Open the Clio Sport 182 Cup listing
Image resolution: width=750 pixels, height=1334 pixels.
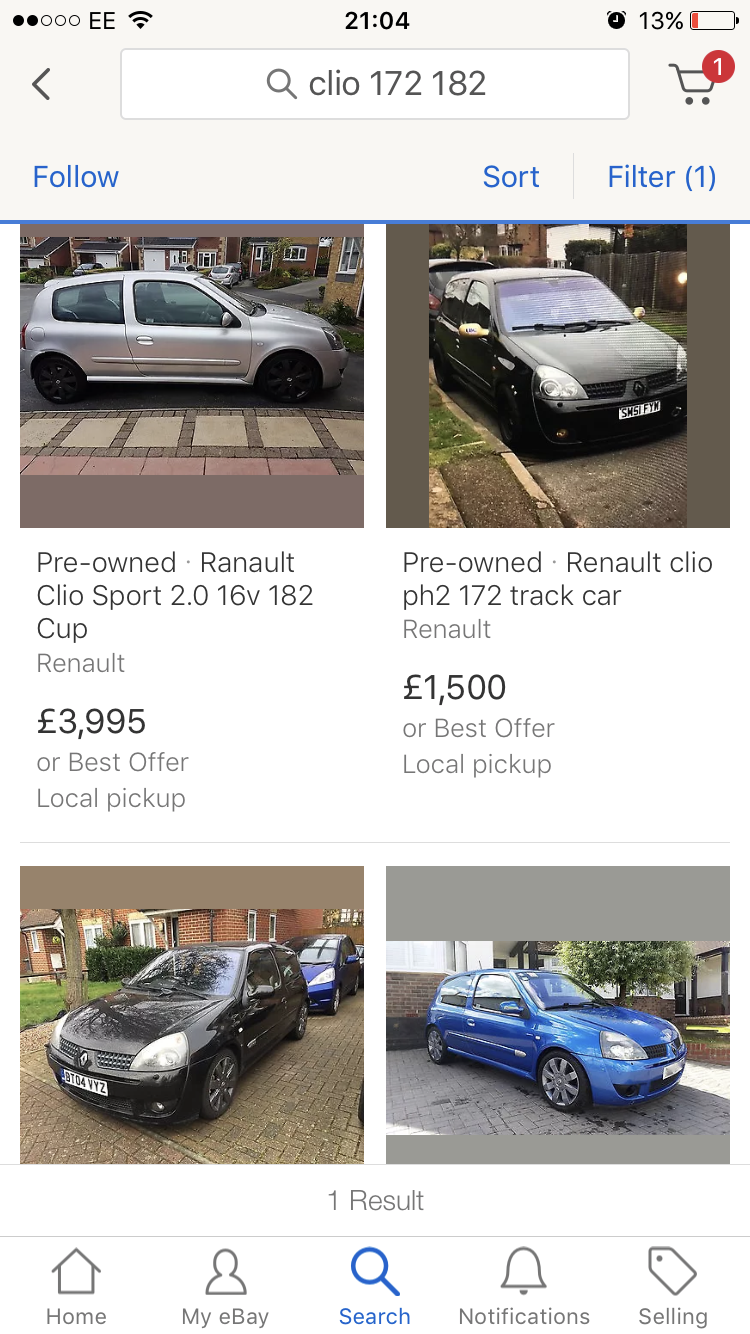coord(175,595)
